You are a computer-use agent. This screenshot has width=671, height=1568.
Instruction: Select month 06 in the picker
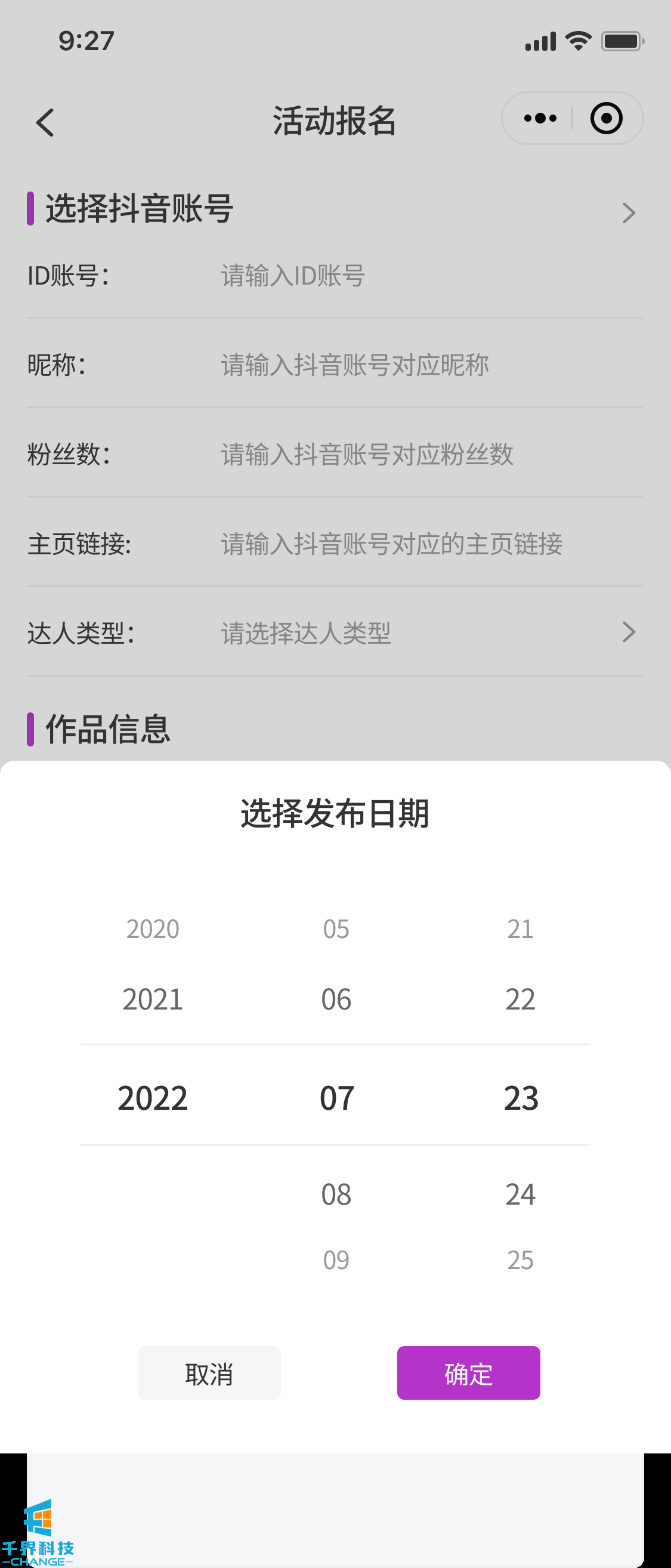pyautogui.click(x=336, y=999)
